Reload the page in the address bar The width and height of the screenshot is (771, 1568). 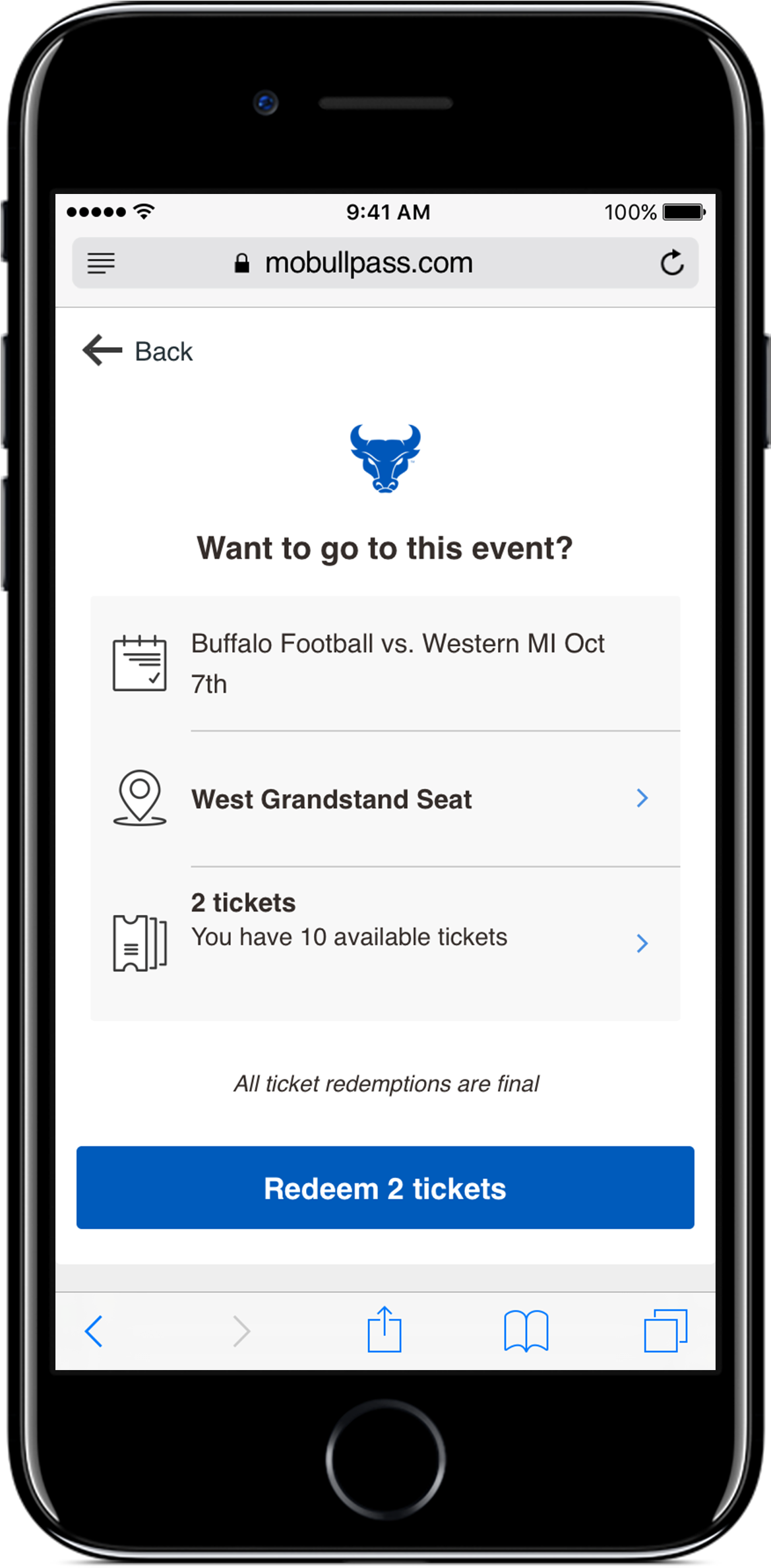tap(671, 263)
